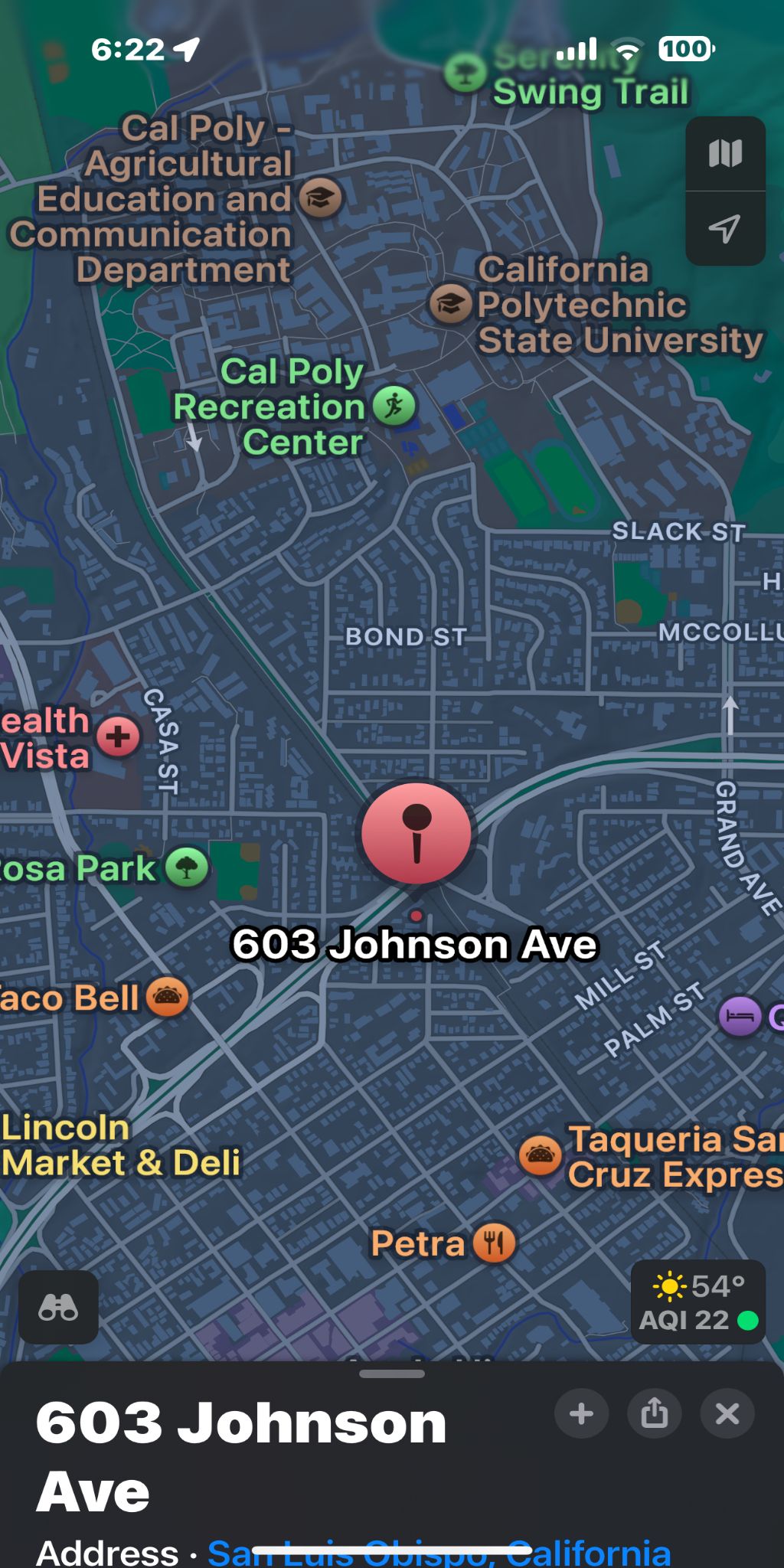Open the Santa Rosa Park marker
784x1568 pixels.
187,867
